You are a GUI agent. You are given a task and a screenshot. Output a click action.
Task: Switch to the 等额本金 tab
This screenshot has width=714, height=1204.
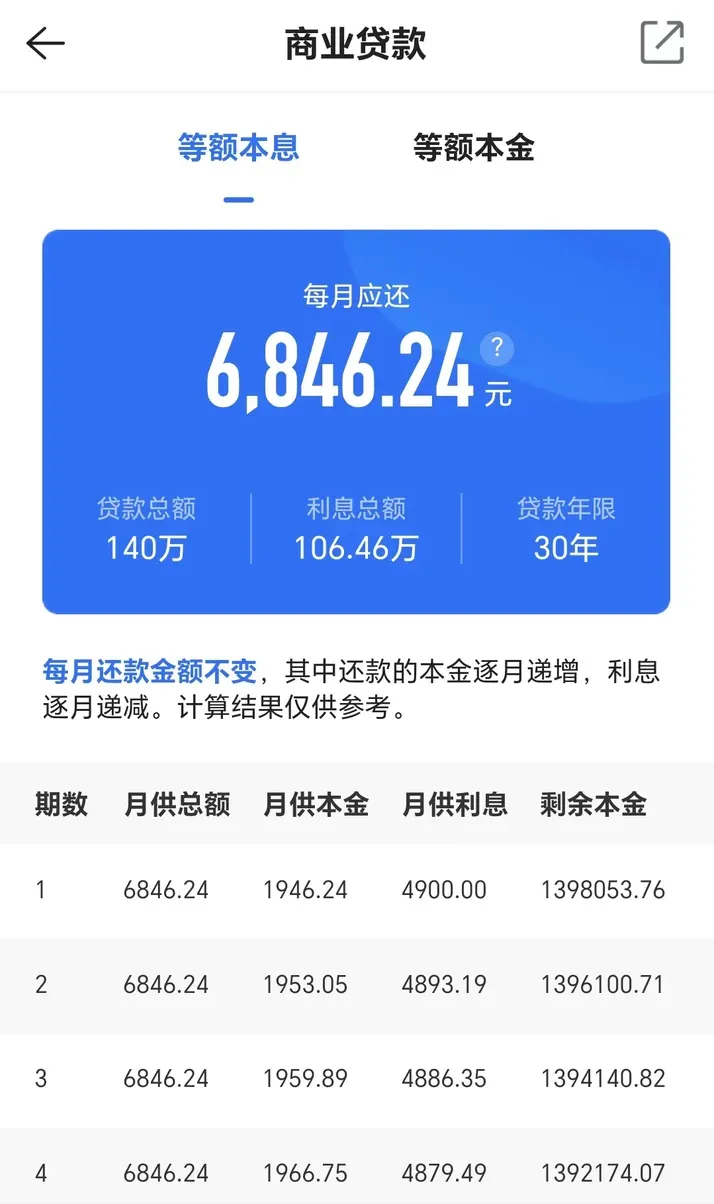click(474, 148)
